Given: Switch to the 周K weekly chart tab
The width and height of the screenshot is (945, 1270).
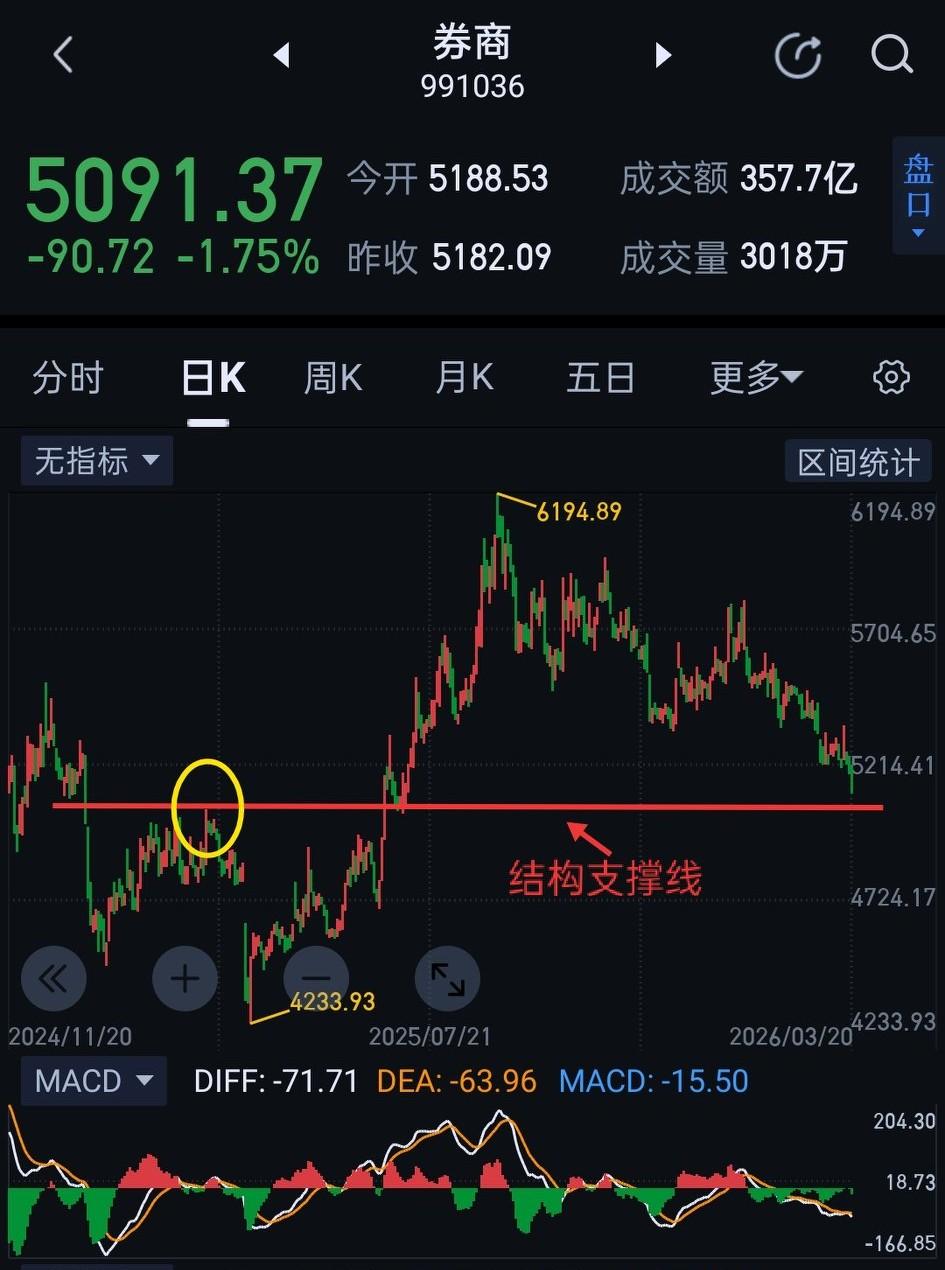Looking at the screenshot, I should coord(332,377).
